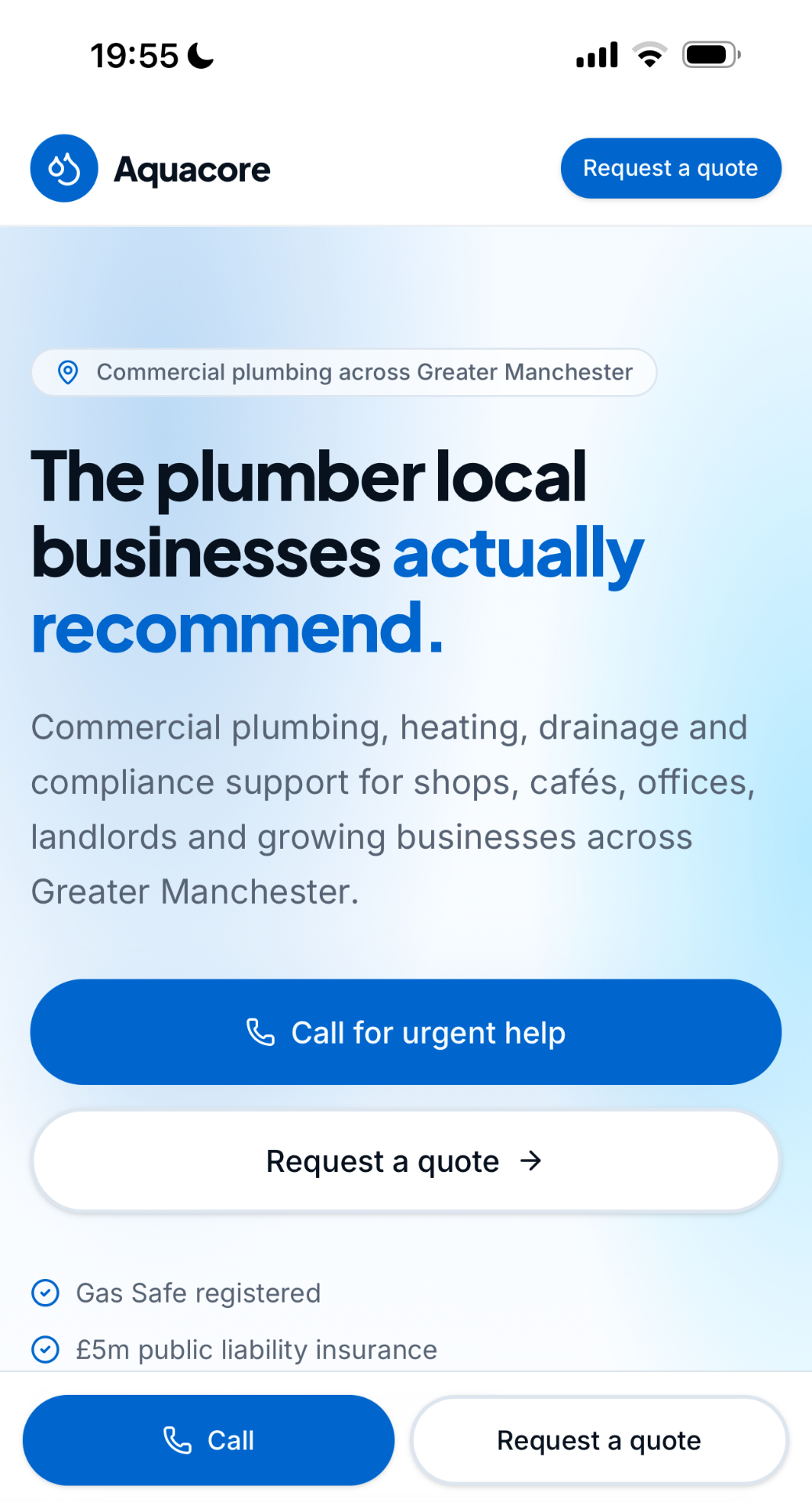Tap the Call button in bottom bar
812x1502 pixels.
[x=208, y=1440]
